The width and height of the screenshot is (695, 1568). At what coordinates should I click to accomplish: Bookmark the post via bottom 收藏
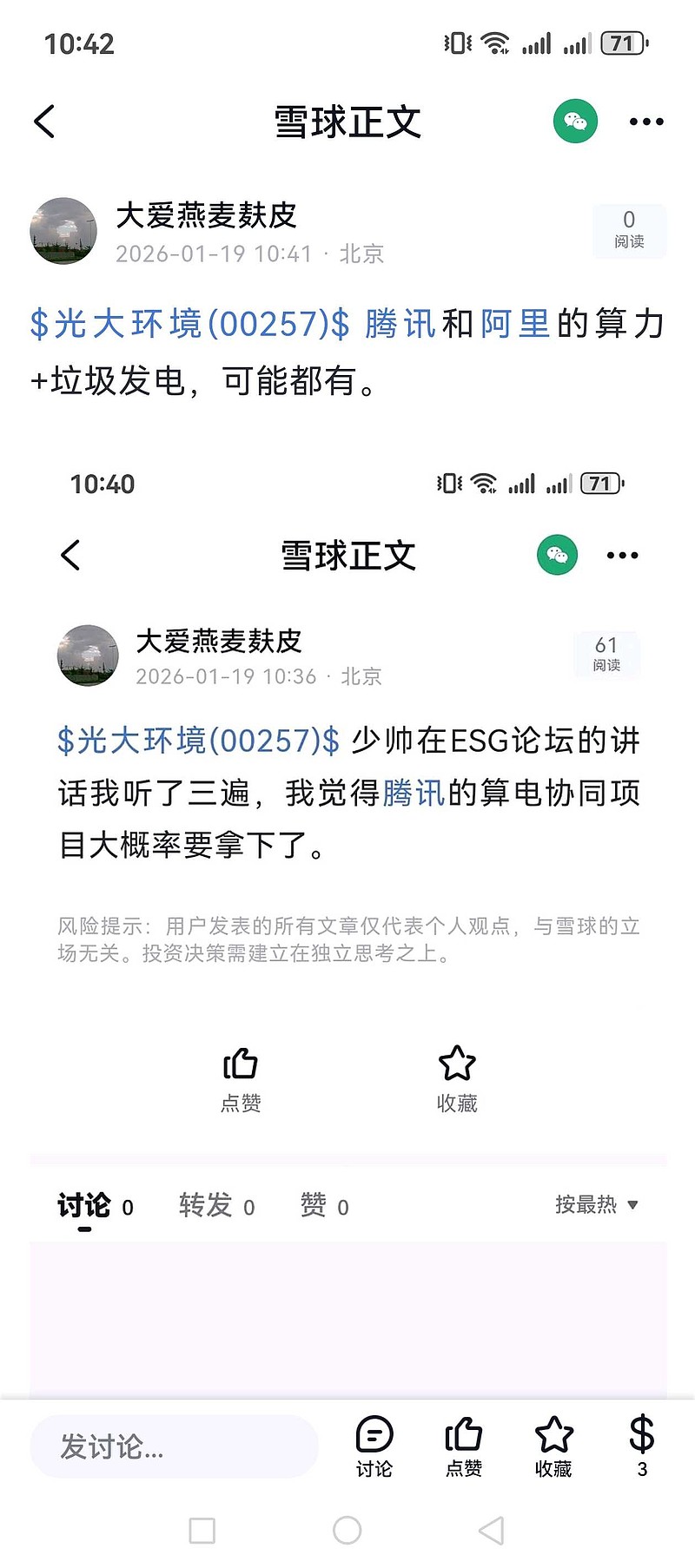pyautogui.click(x=553, y=1446)
